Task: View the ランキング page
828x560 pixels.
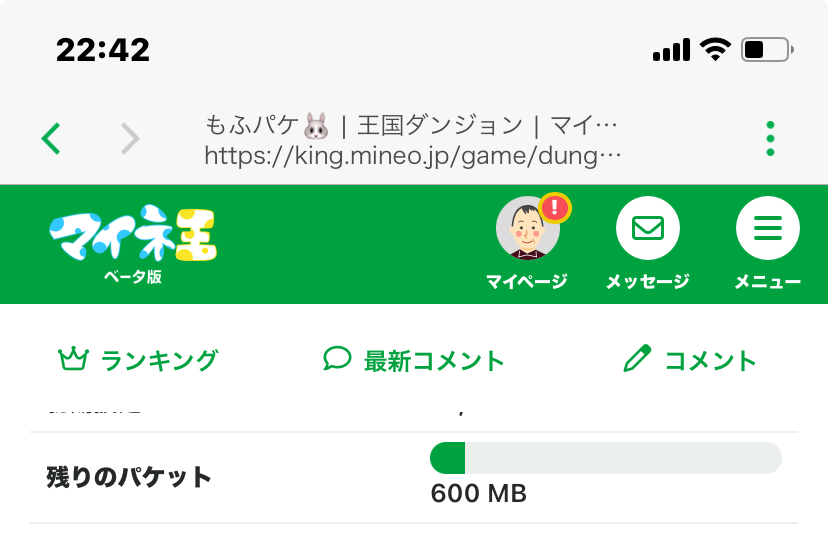Action: pyautogui.click(x=138, y=360)
